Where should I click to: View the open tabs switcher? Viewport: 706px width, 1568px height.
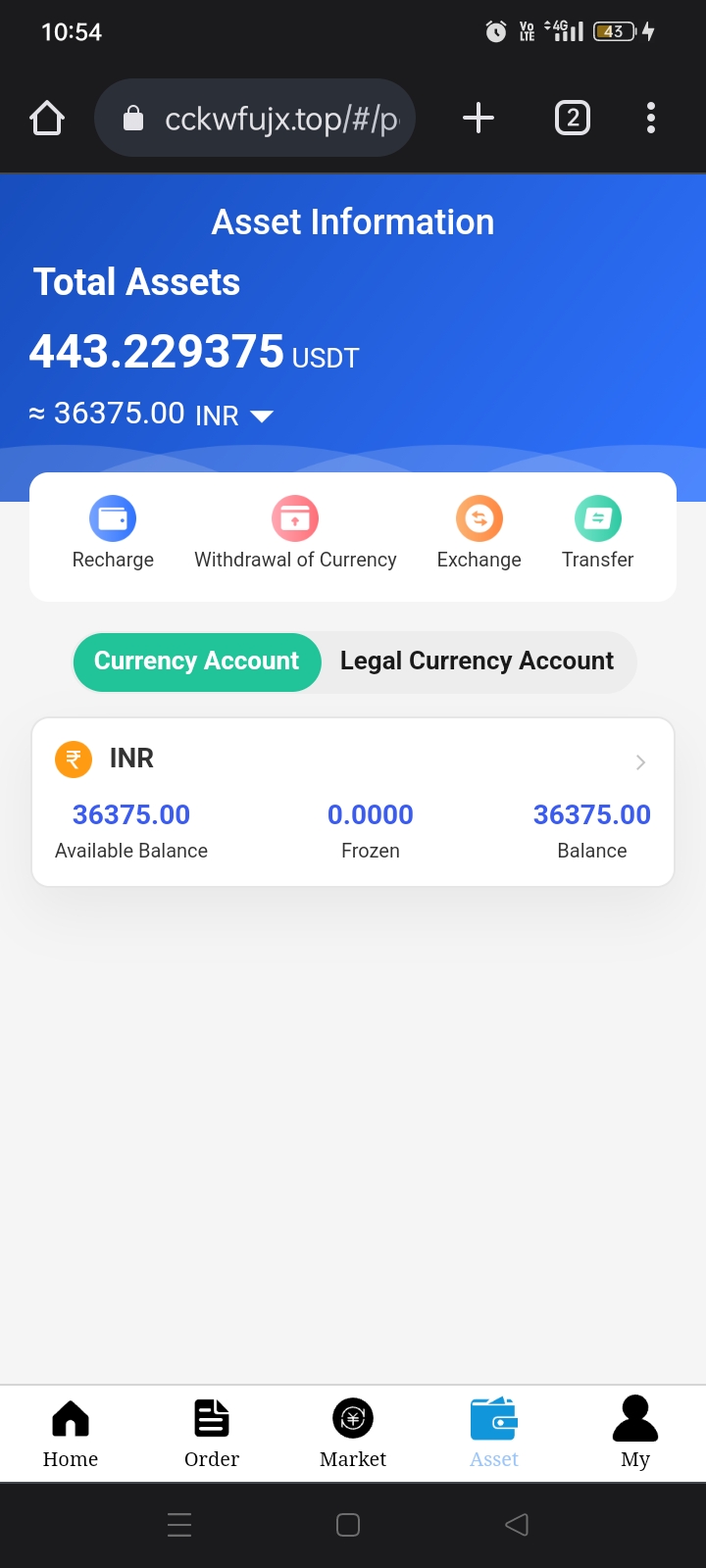(573, 119)
